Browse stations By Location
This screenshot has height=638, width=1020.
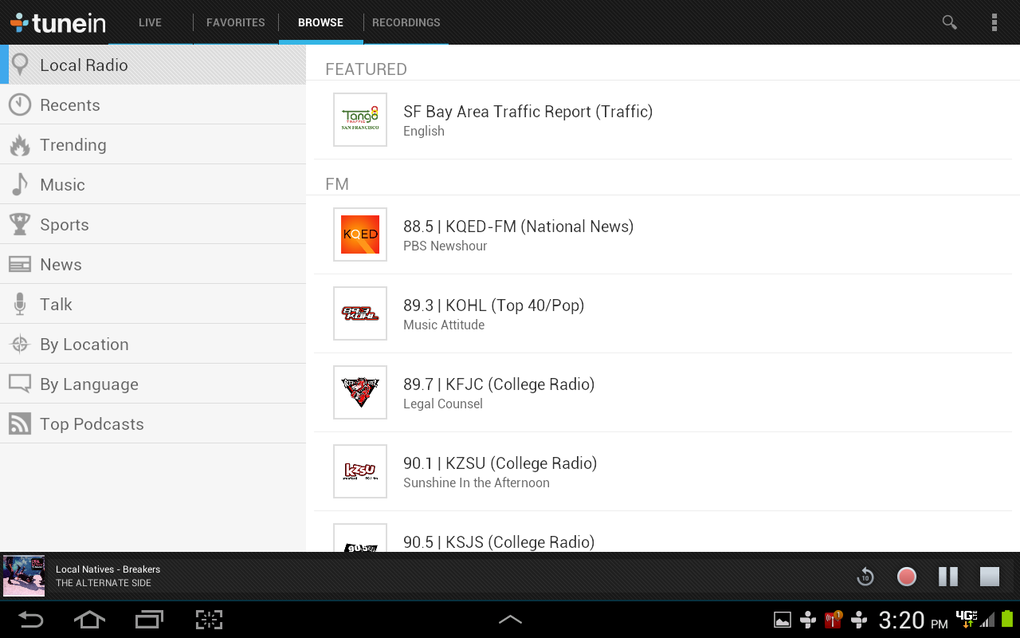153,344
